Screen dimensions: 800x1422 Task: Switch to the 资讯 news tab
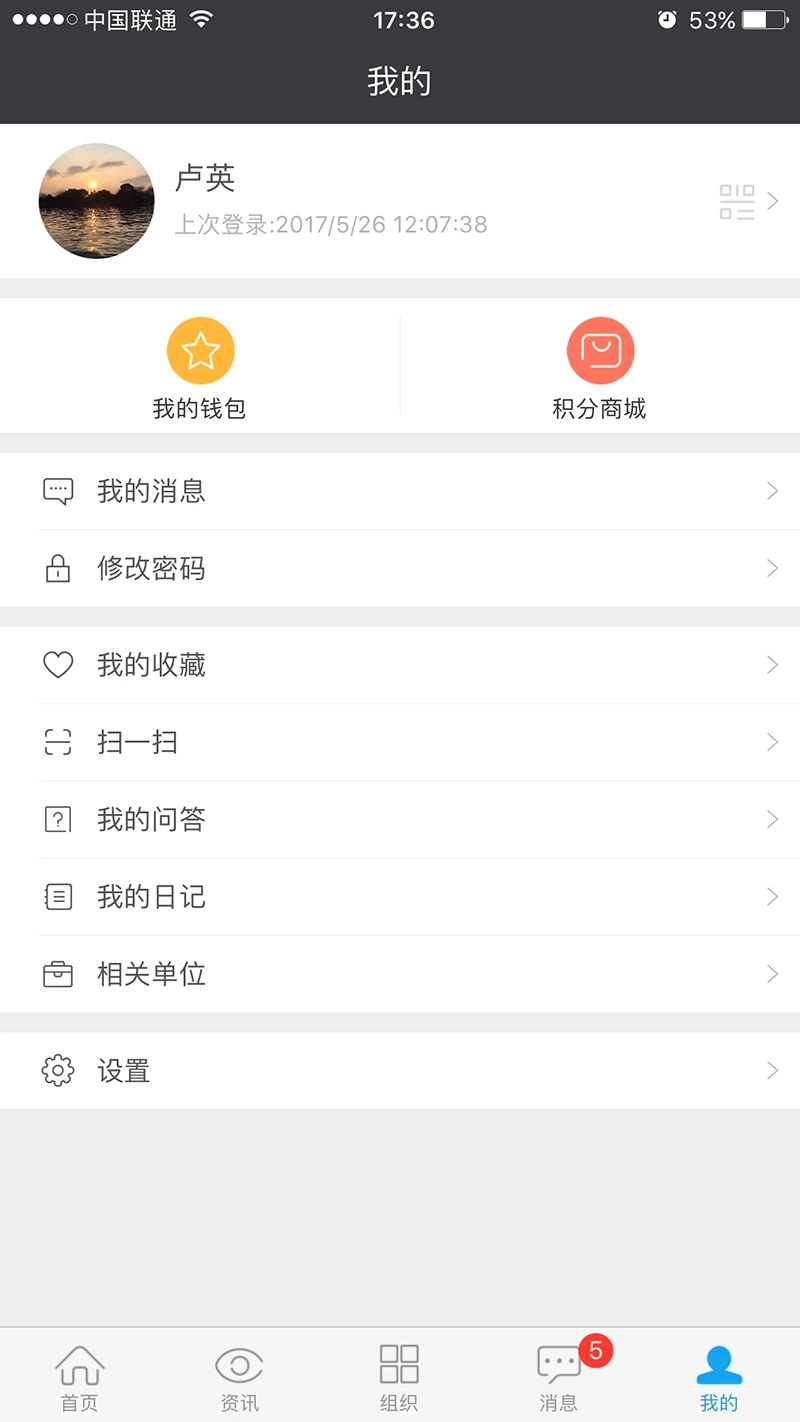coord(240,1375)
